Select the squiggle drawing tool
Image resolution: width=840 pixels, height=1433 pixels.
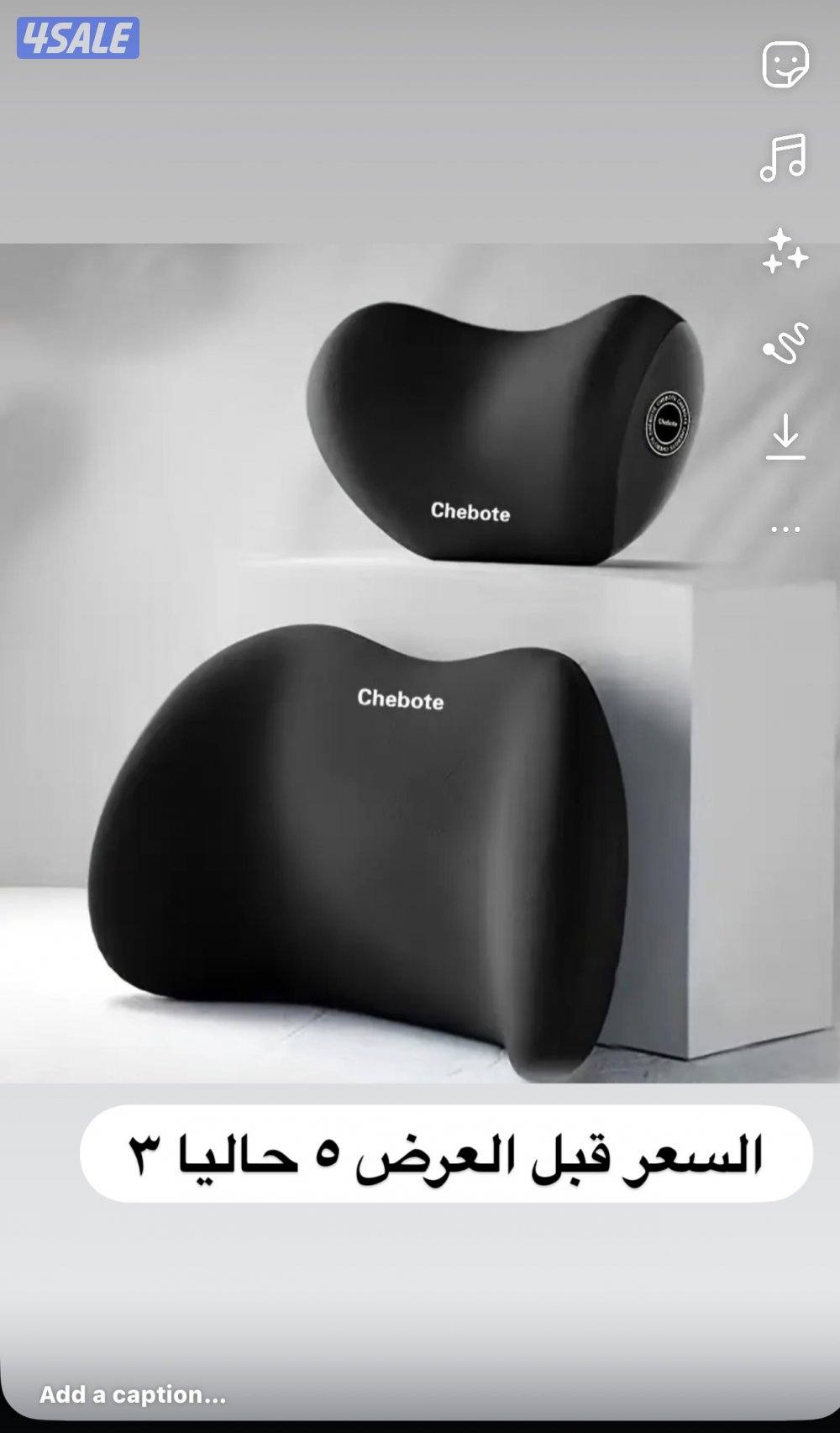[x=785, y=343]
